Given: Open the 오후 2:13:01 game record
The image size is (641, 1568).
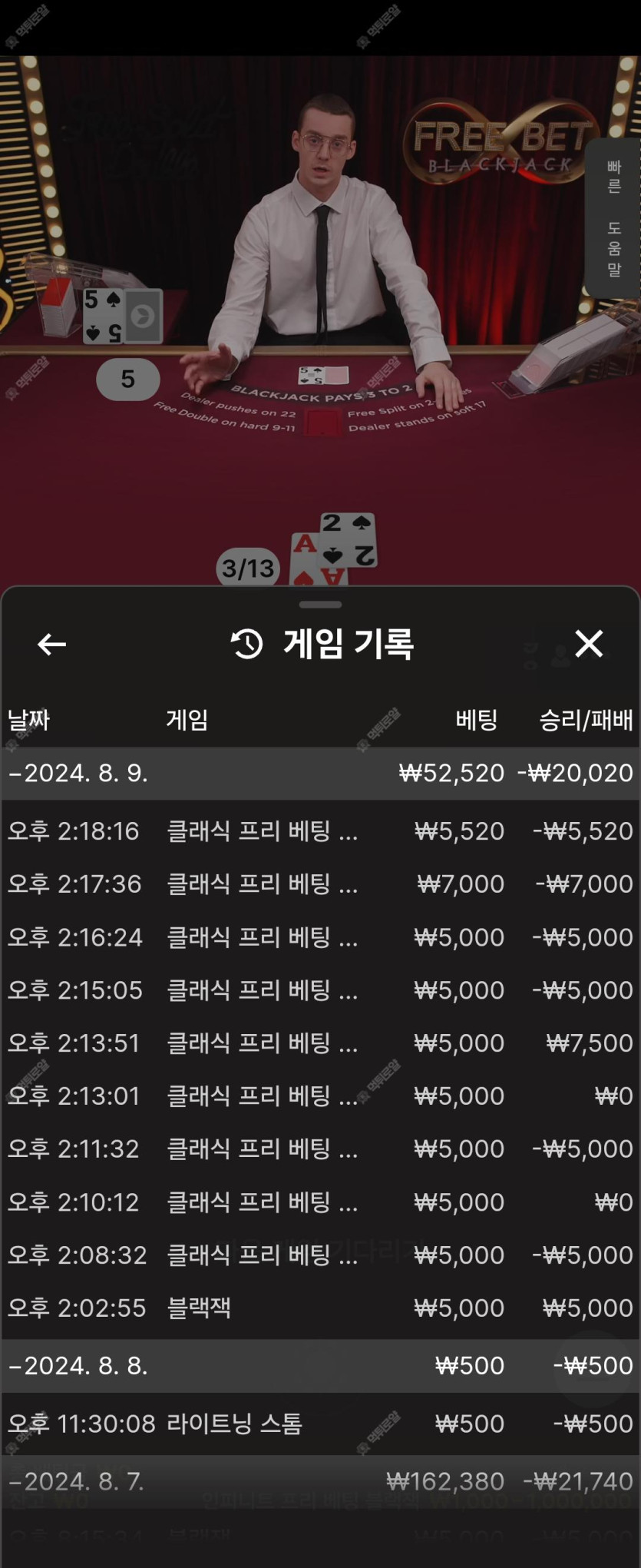Looking at the screenshot, I should point(320,1096).
